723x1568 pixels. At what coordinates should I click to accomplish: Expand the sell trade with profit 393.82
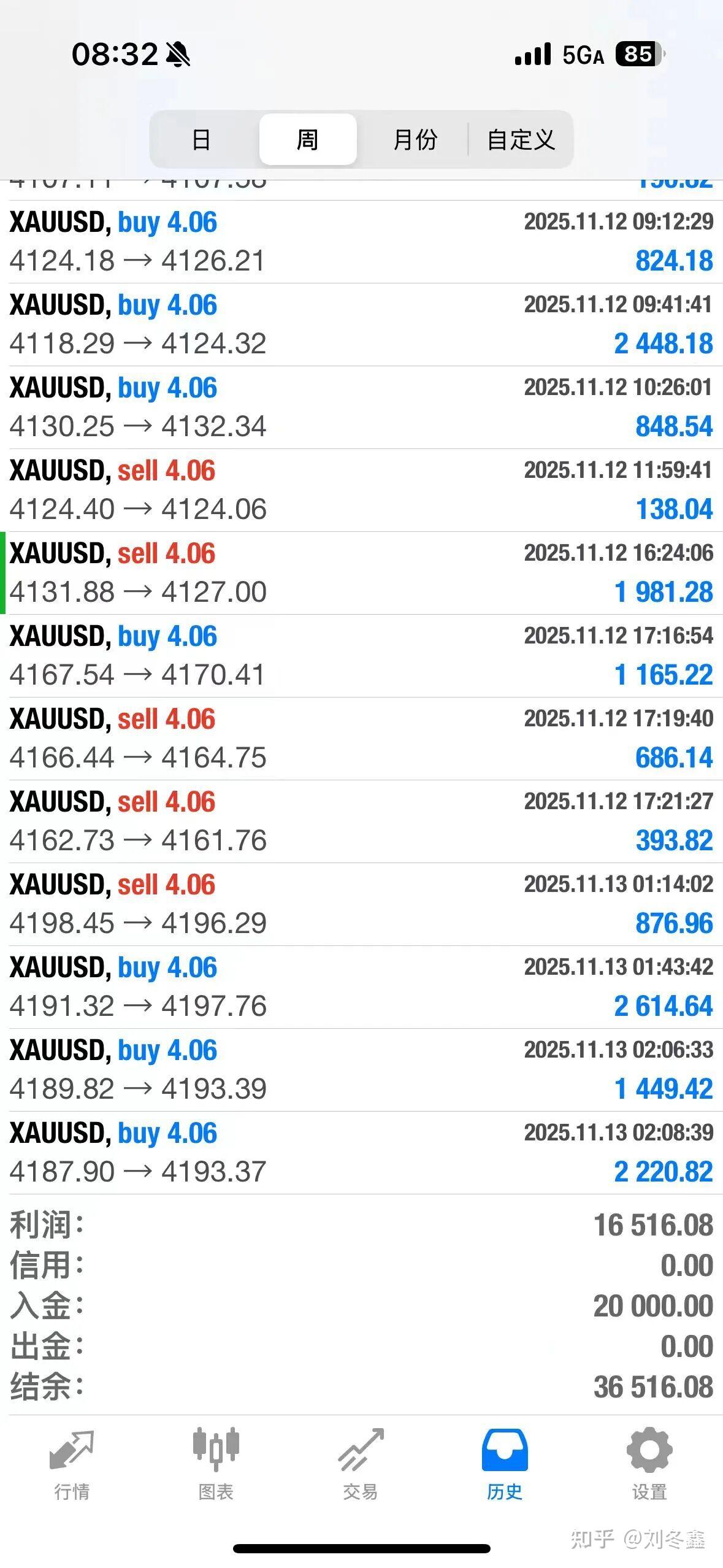pos(361,821)
